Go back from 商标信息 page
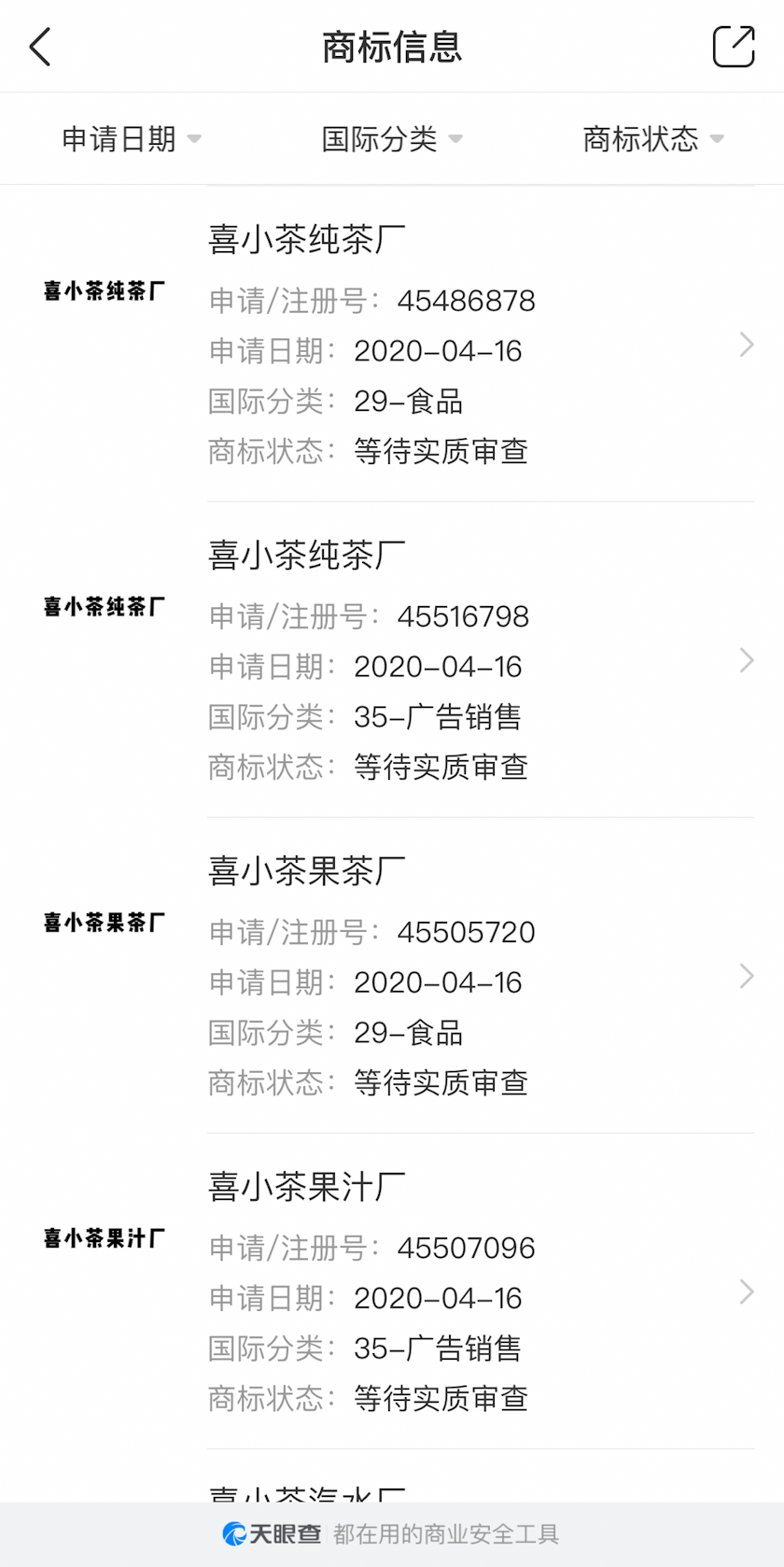The height and width of the screenshot is (1567, 784). pyautogui.click(x=40, y=47)
